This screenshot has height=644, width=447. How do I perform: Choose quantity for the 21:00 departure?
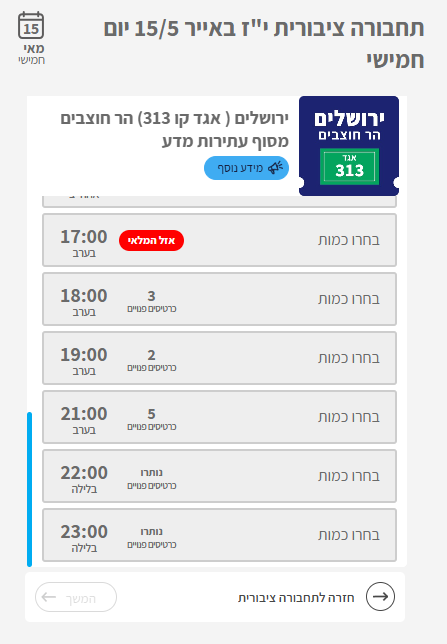pyautogui.click(x=348, y=417)
